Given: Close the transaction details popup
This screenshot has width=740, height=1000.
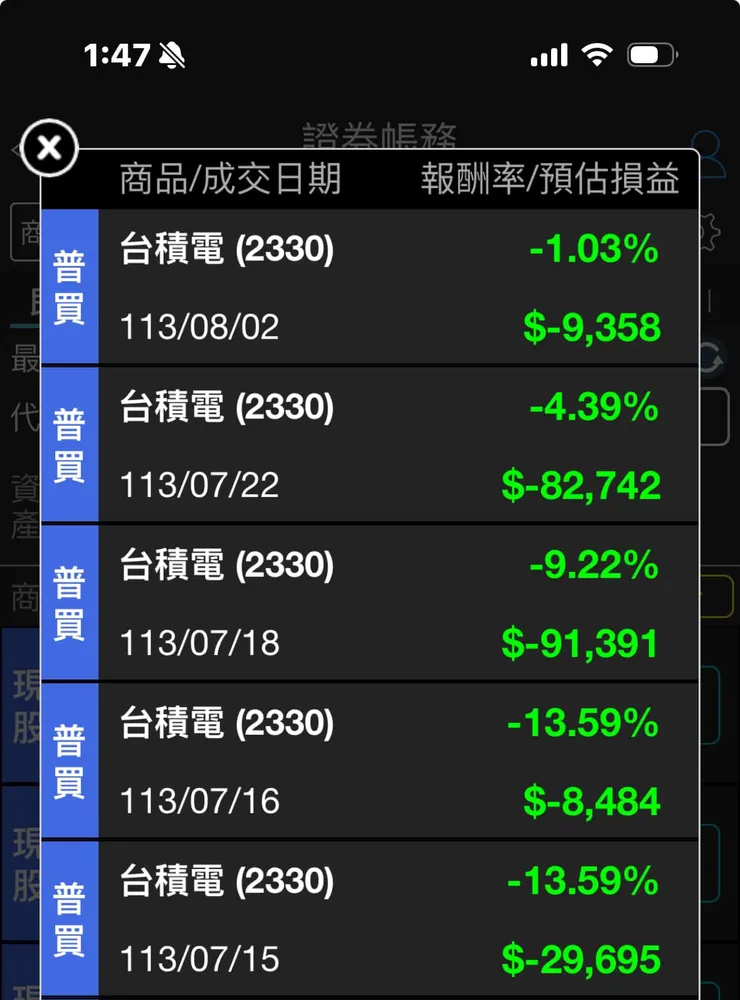Looking at the screenshot, I should click(x=48, y=149).
